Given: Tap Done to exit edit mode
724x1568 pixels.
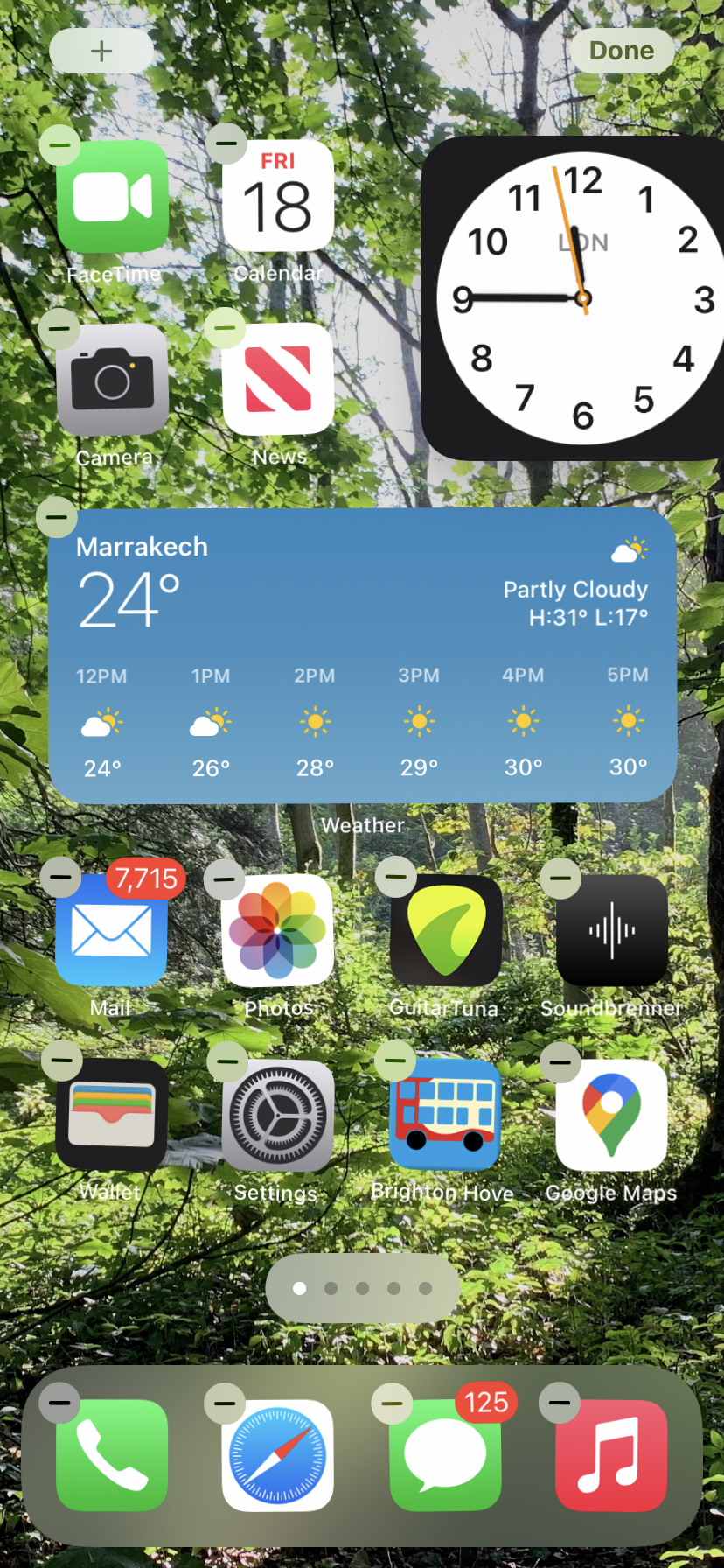Looking at the screenshot, I should coord(622,51).
